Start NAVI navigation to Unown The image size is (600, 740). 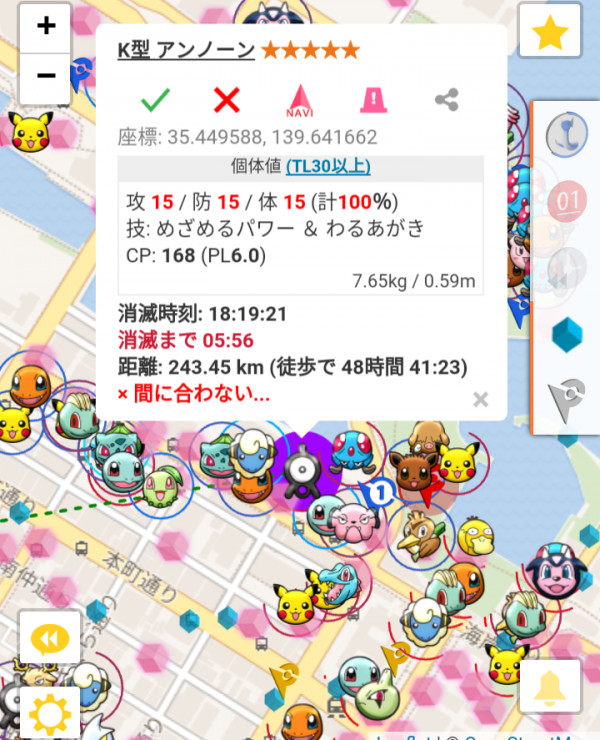pos(300,99)
